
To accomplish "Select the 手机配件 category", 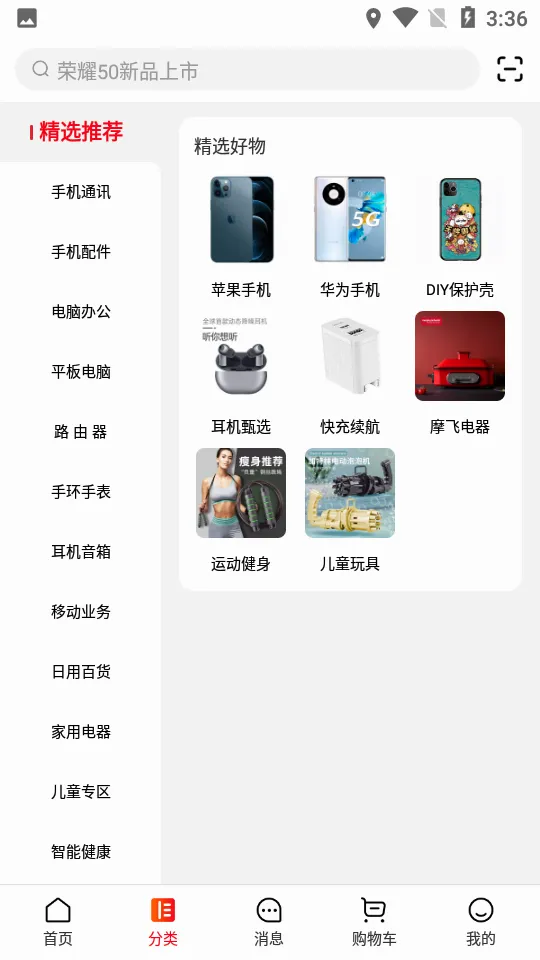I will coord(81,252).
